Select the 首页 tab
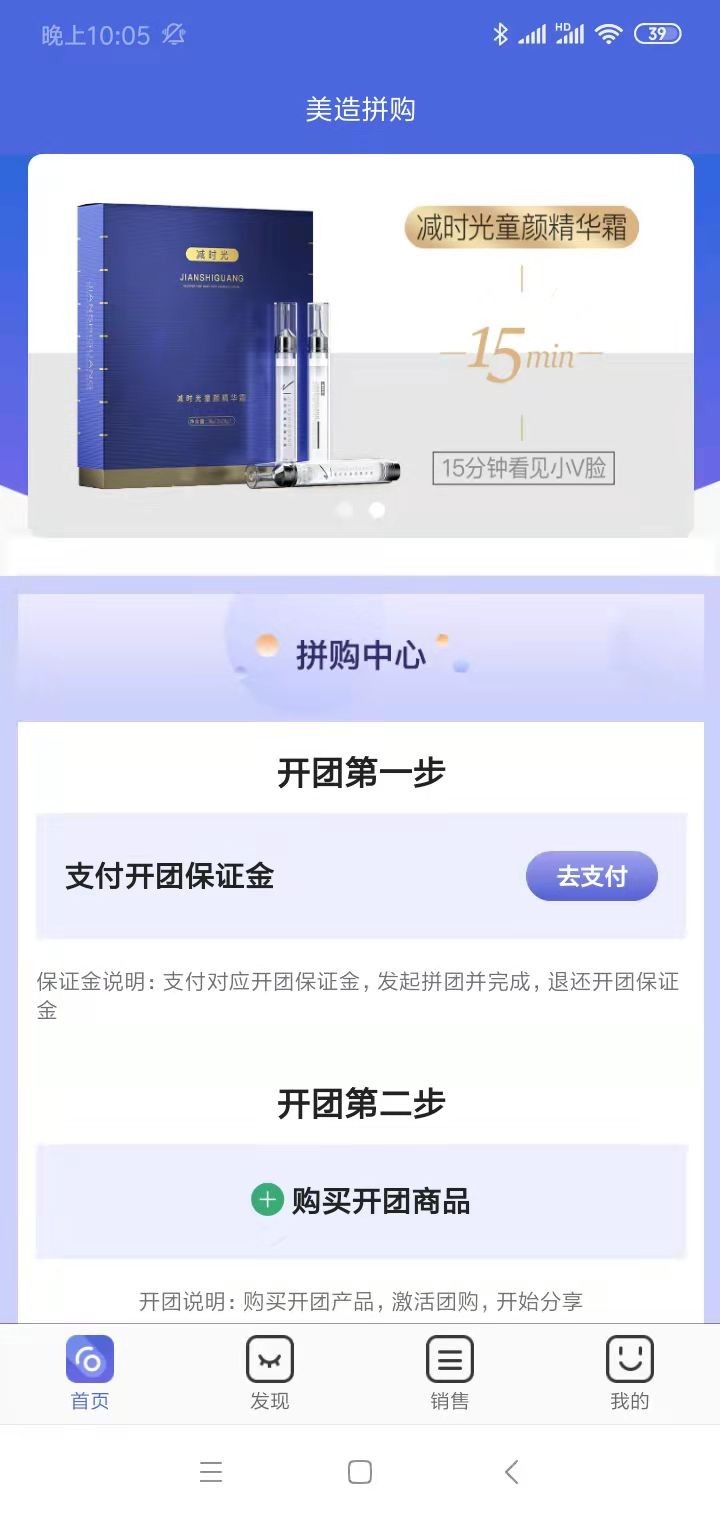720x1520 pixels. (x=90, y=1373)
